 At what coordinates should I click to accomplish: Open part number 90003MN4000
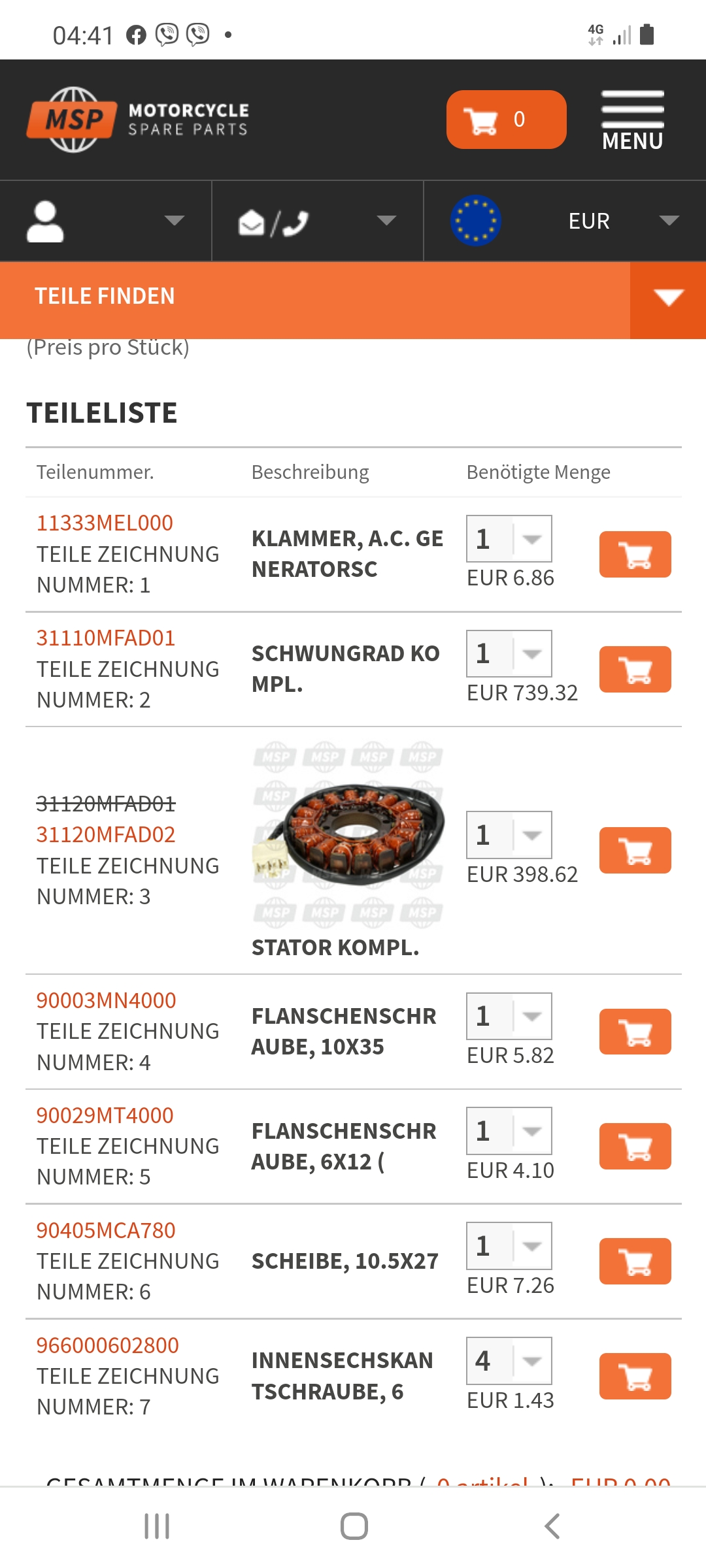coord(106,1000)
